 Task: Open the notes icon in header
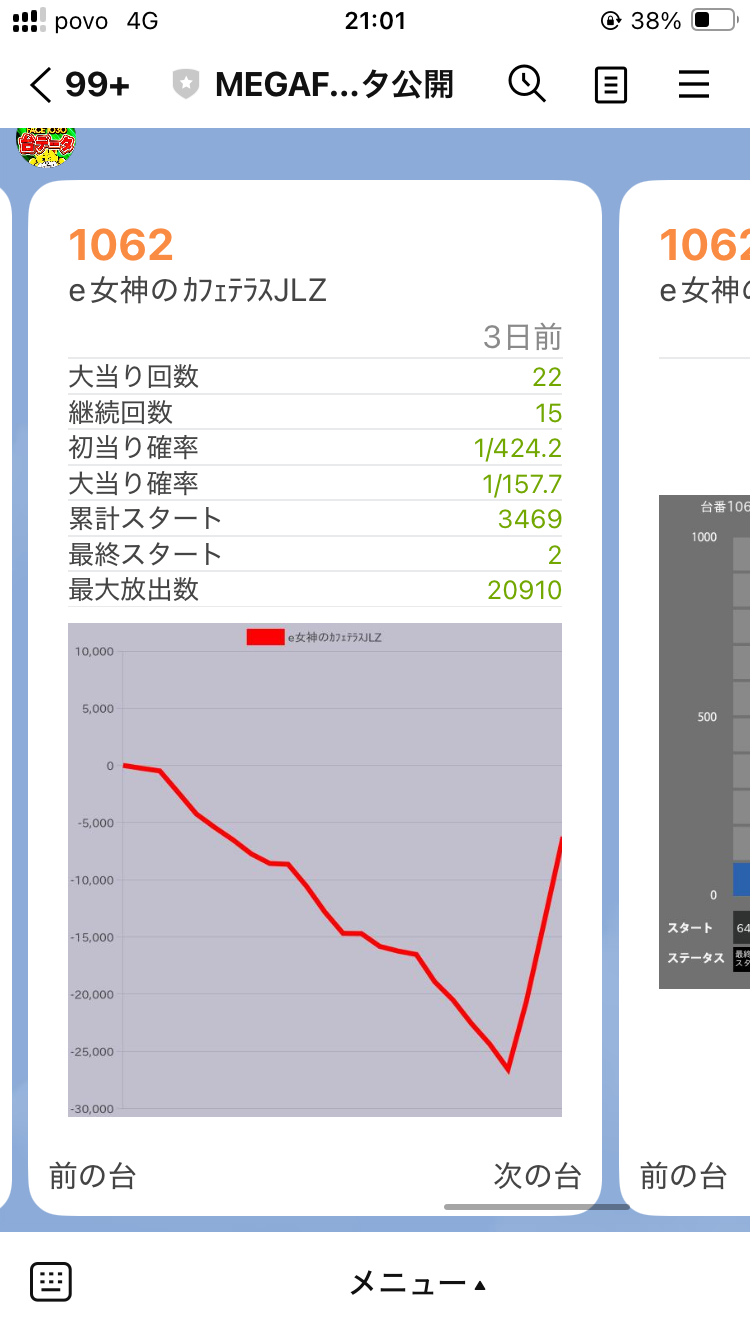[610, 85]
